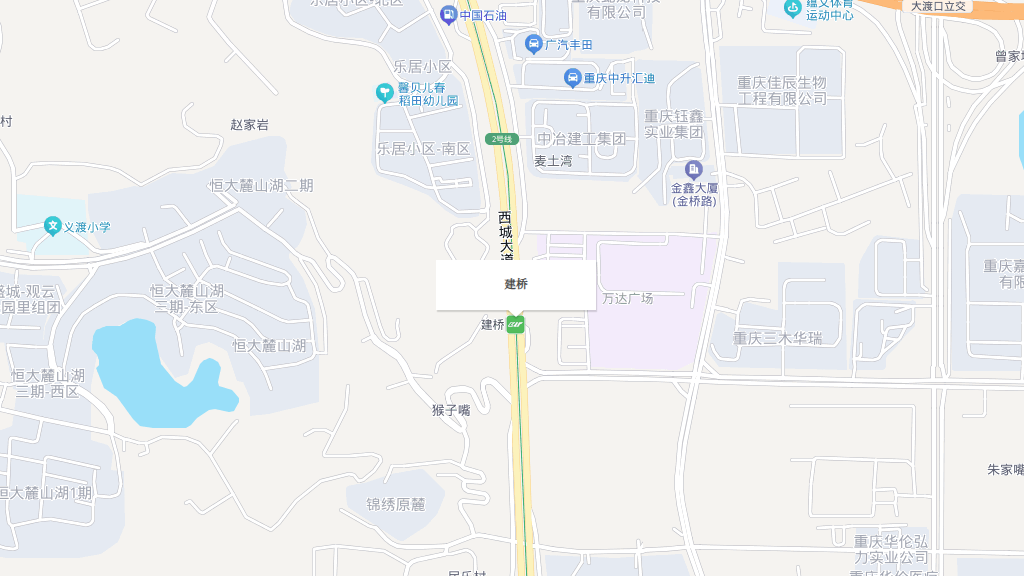Open the 缙文体育运动中心 marker

pos(793,9)
